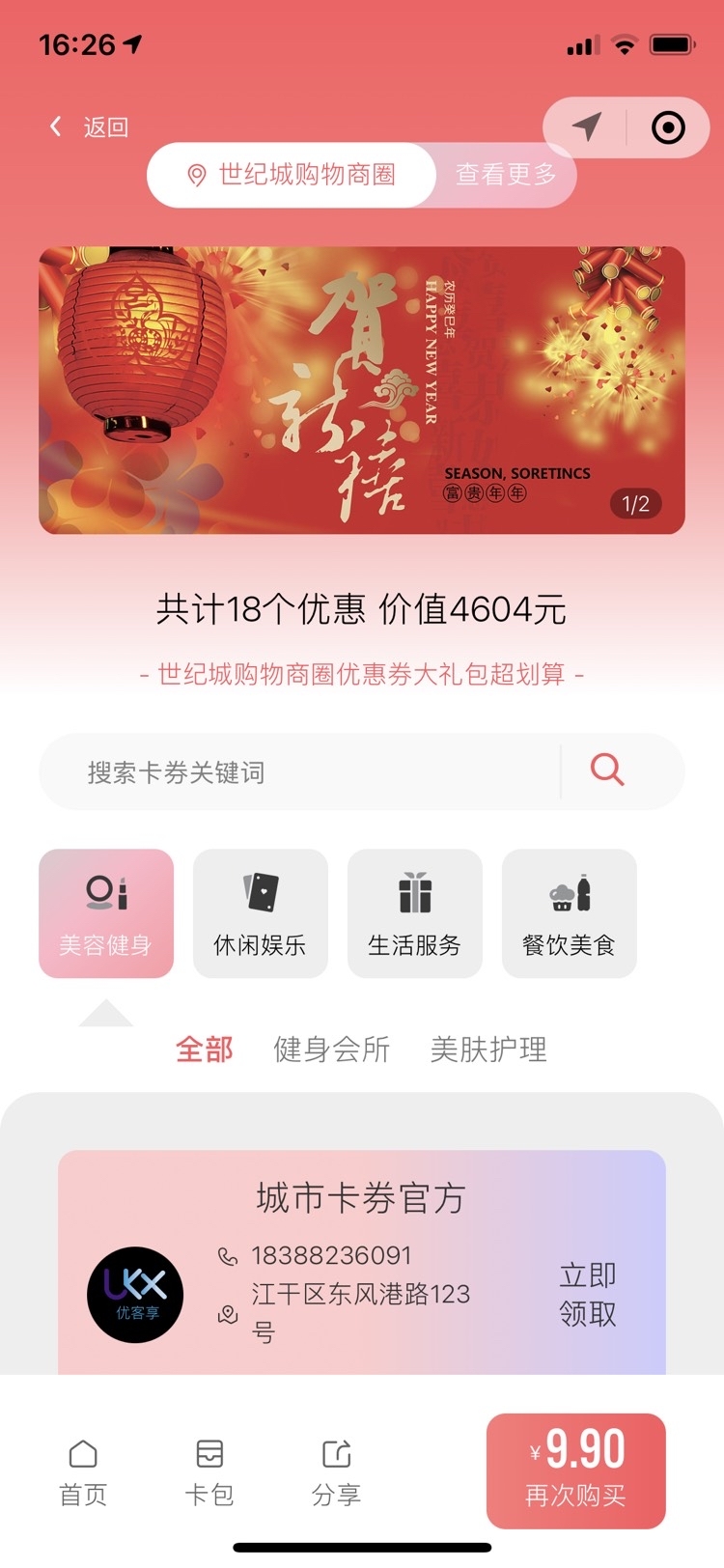Switch to the 生活服务 category

click(x=415, y=913)
